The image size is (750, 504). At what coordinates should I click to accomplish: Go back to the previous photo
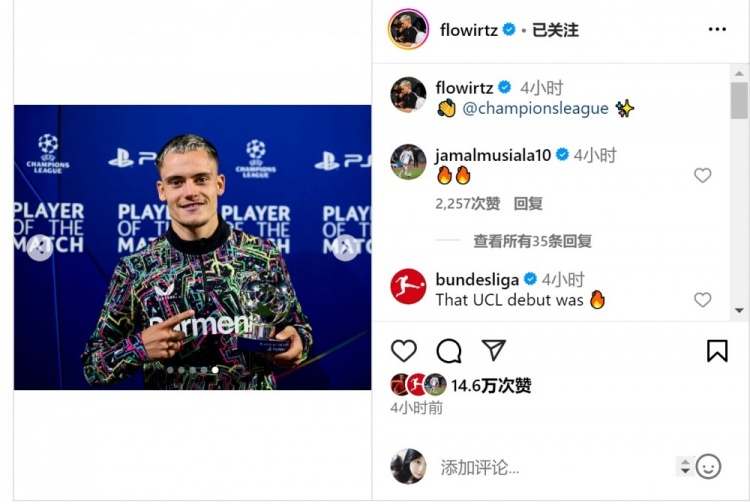[x=40, y=248]
